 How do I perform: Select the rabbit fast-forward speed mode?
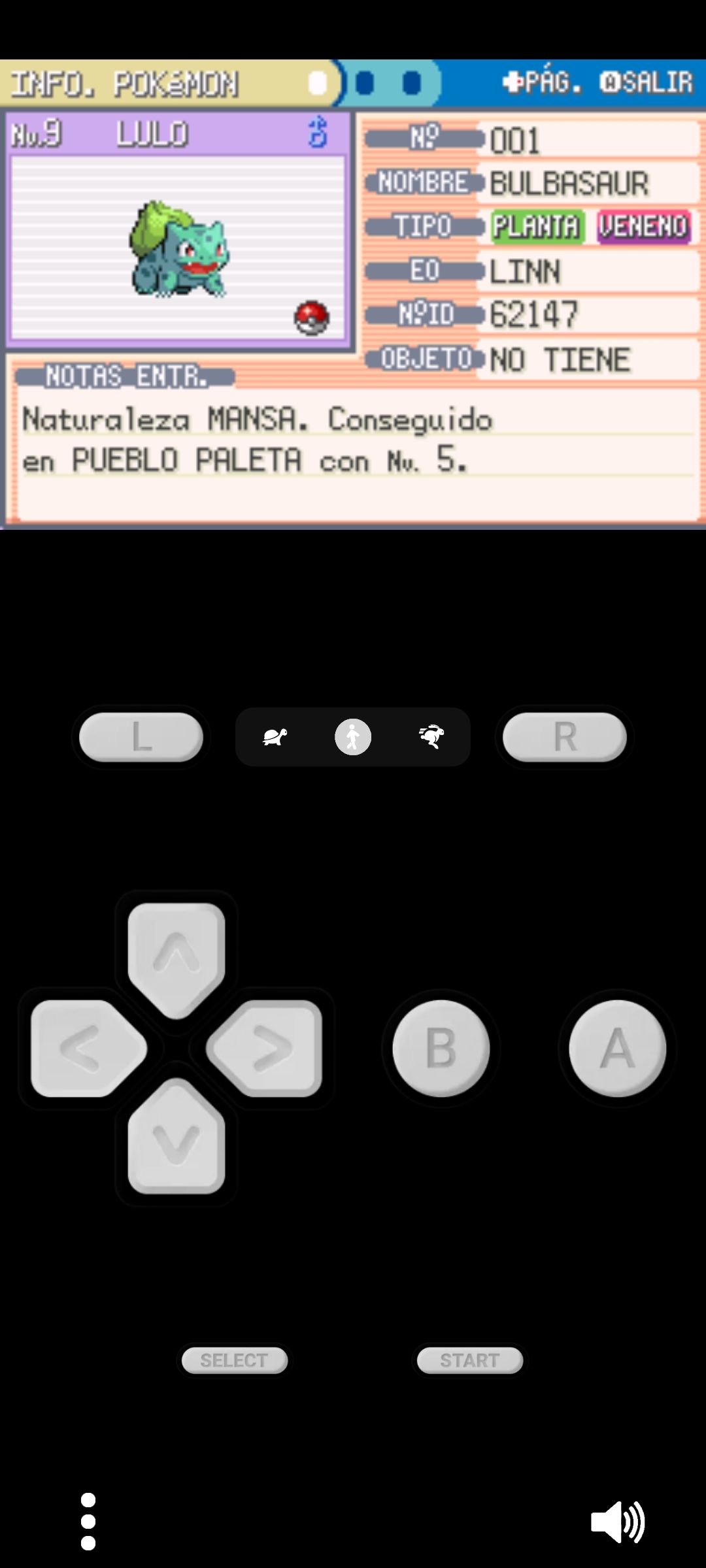point(431,737)
